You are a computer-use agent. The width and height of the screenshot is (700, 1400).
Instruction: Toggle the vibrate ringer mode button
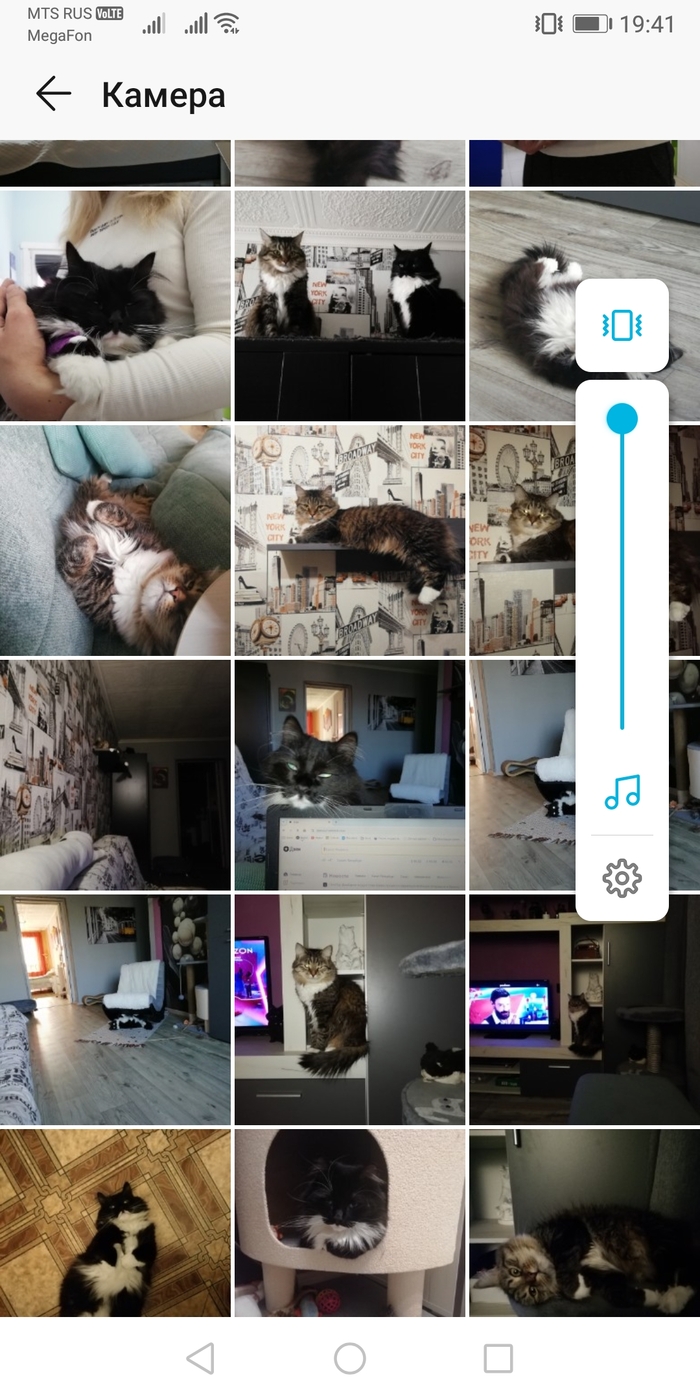point(622,325)
